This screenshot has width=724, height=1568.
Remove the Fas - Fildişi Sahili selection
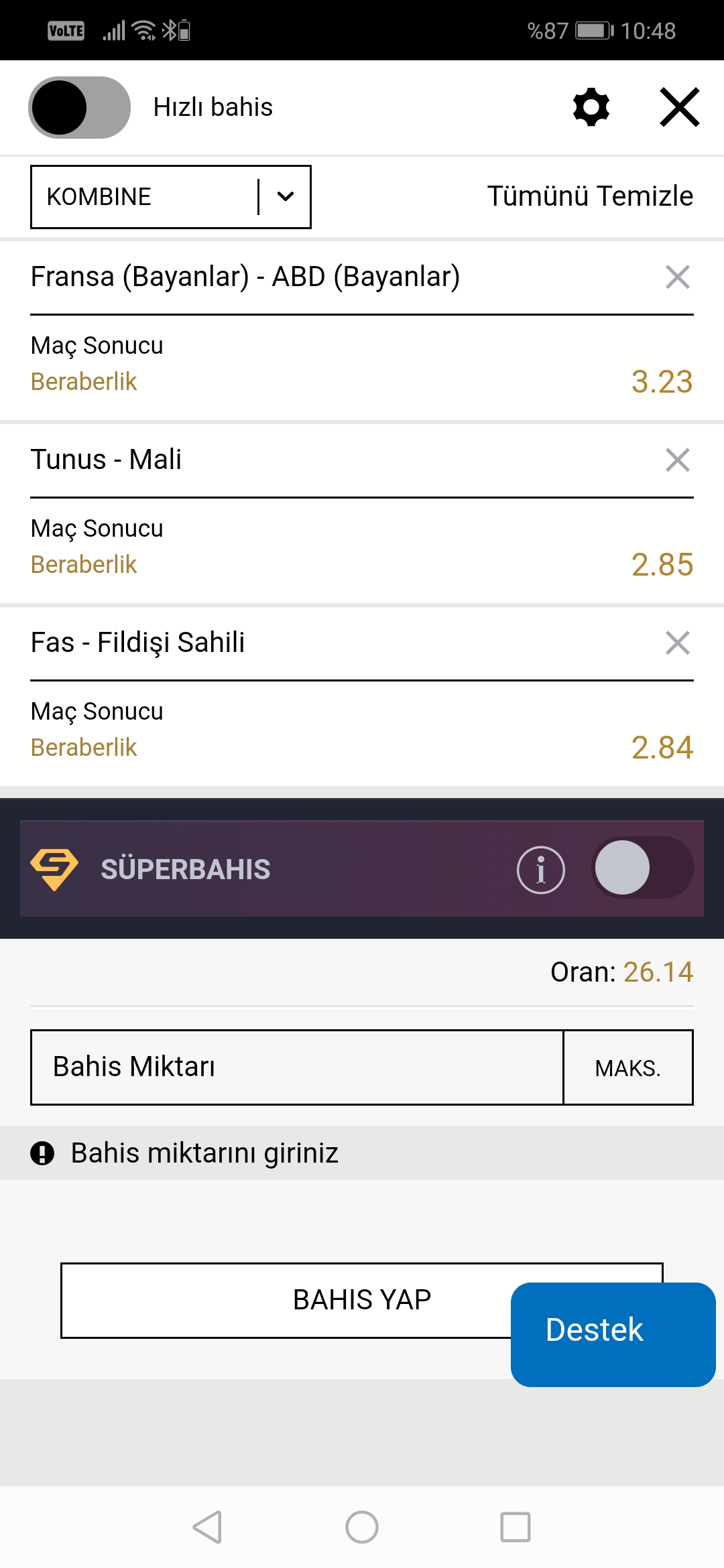(x=678, y=643)
